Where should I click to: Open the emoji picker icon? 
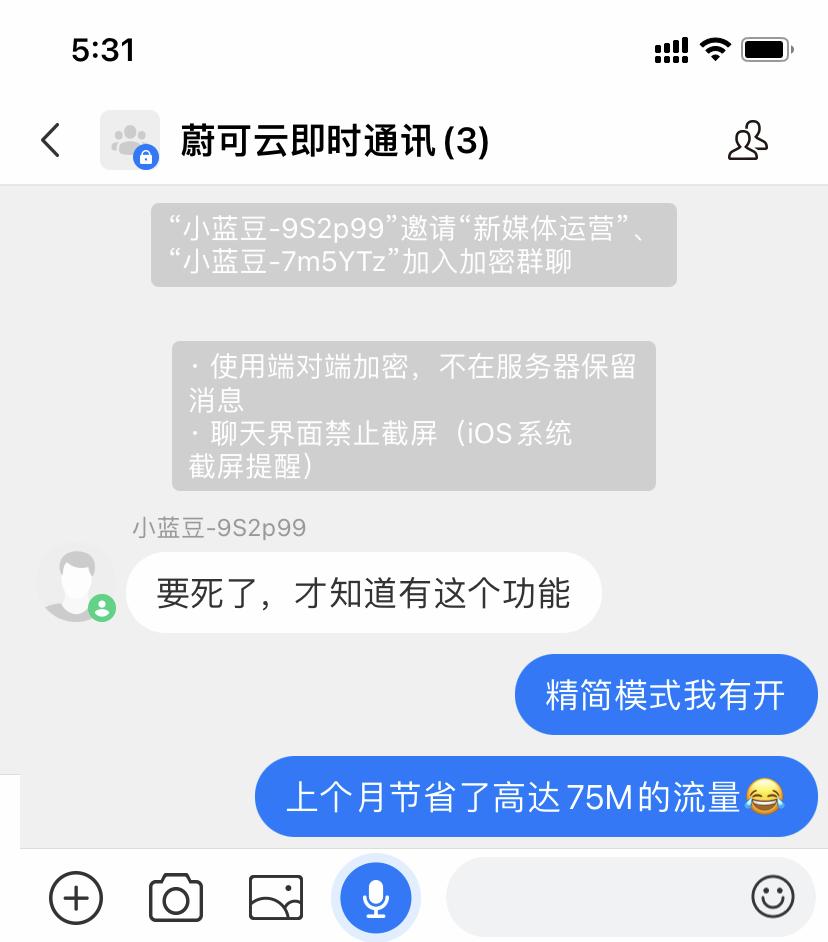773,897
